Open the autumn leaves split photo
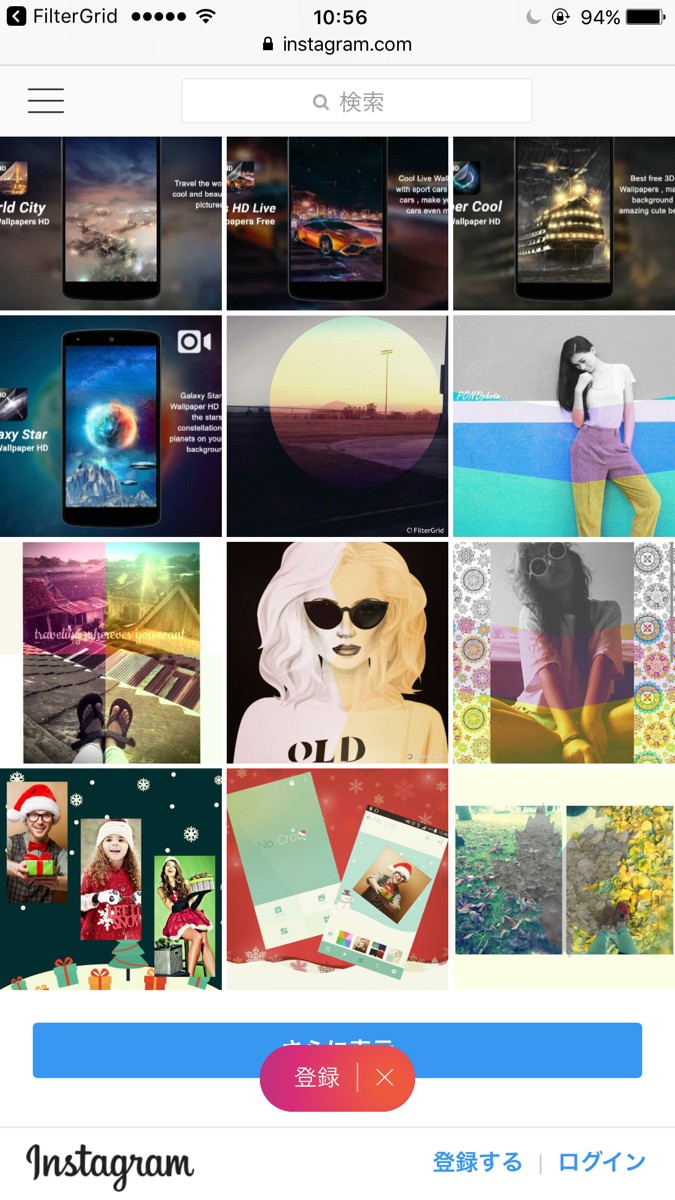This screenshot has height=1200, width=675. (564, 879)
